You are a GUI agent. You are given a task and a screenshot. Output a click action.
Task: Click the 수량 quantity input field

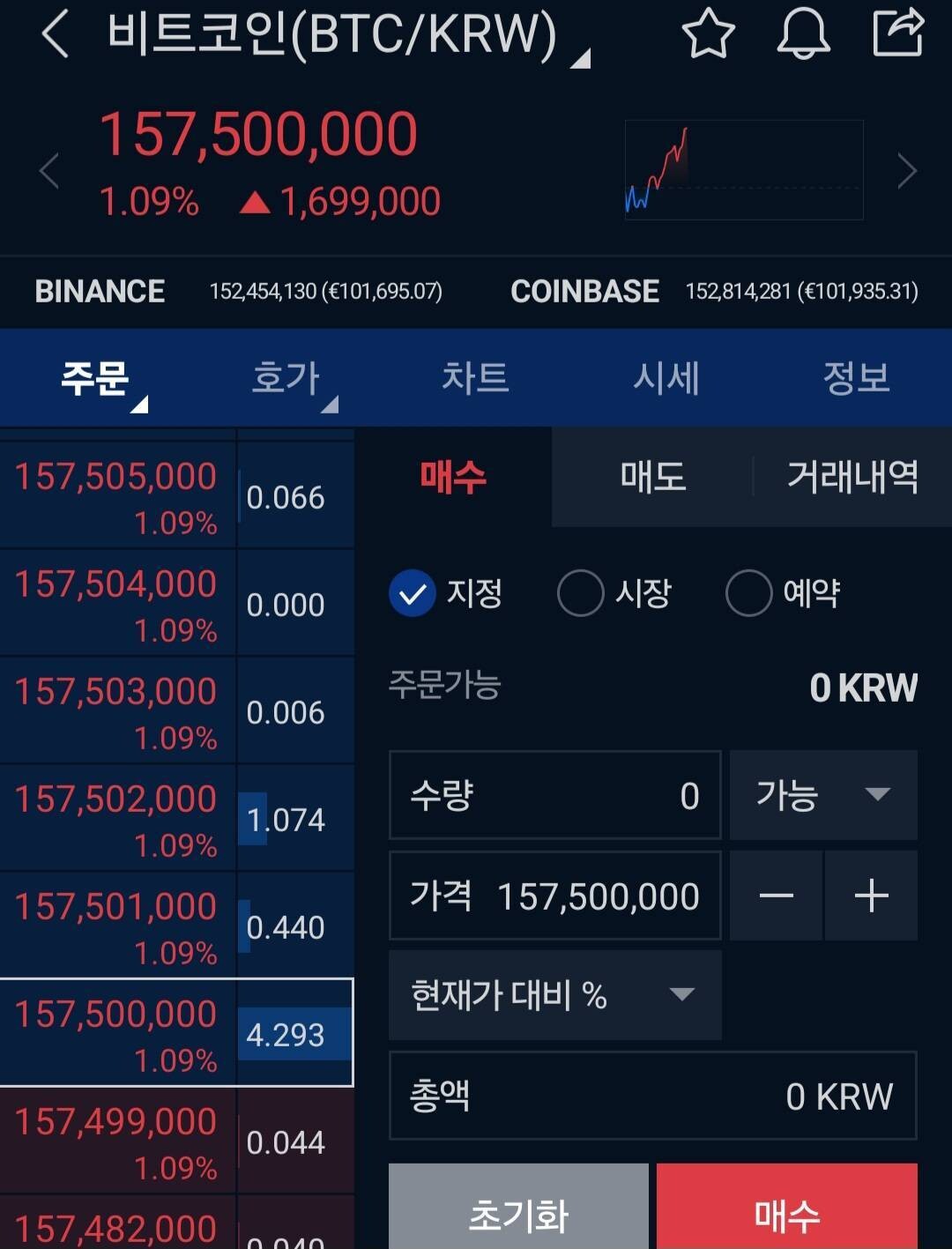pos(555,795)
